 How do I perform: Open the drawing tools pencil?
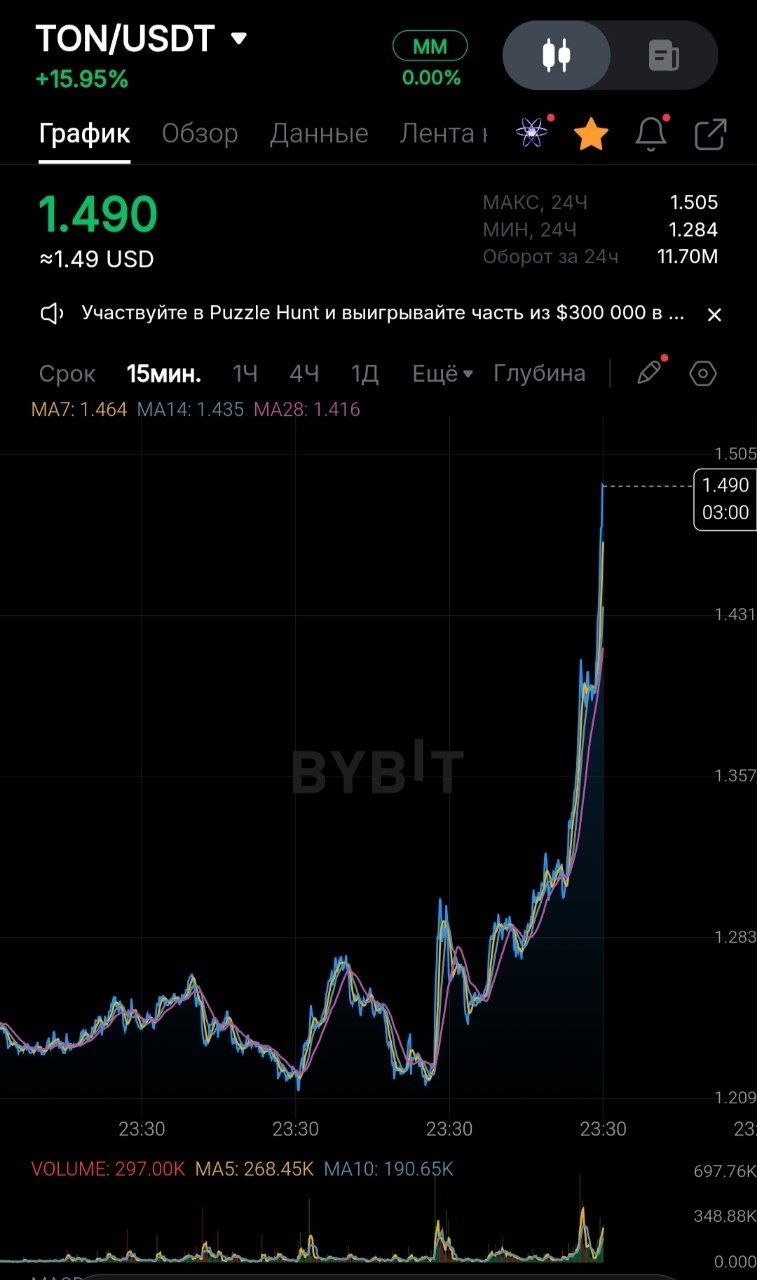point(649,373)
